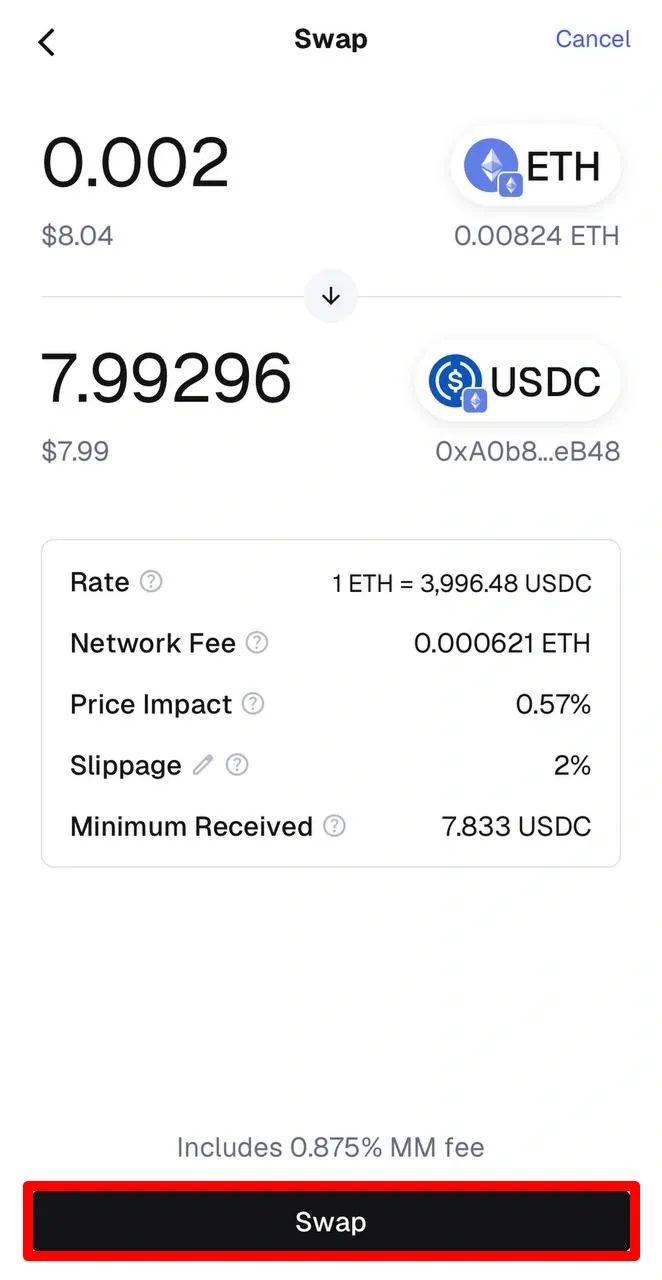Show info about Price Impact
The height and width of the screenshot is (1280, 662).
tap(254, 704)
